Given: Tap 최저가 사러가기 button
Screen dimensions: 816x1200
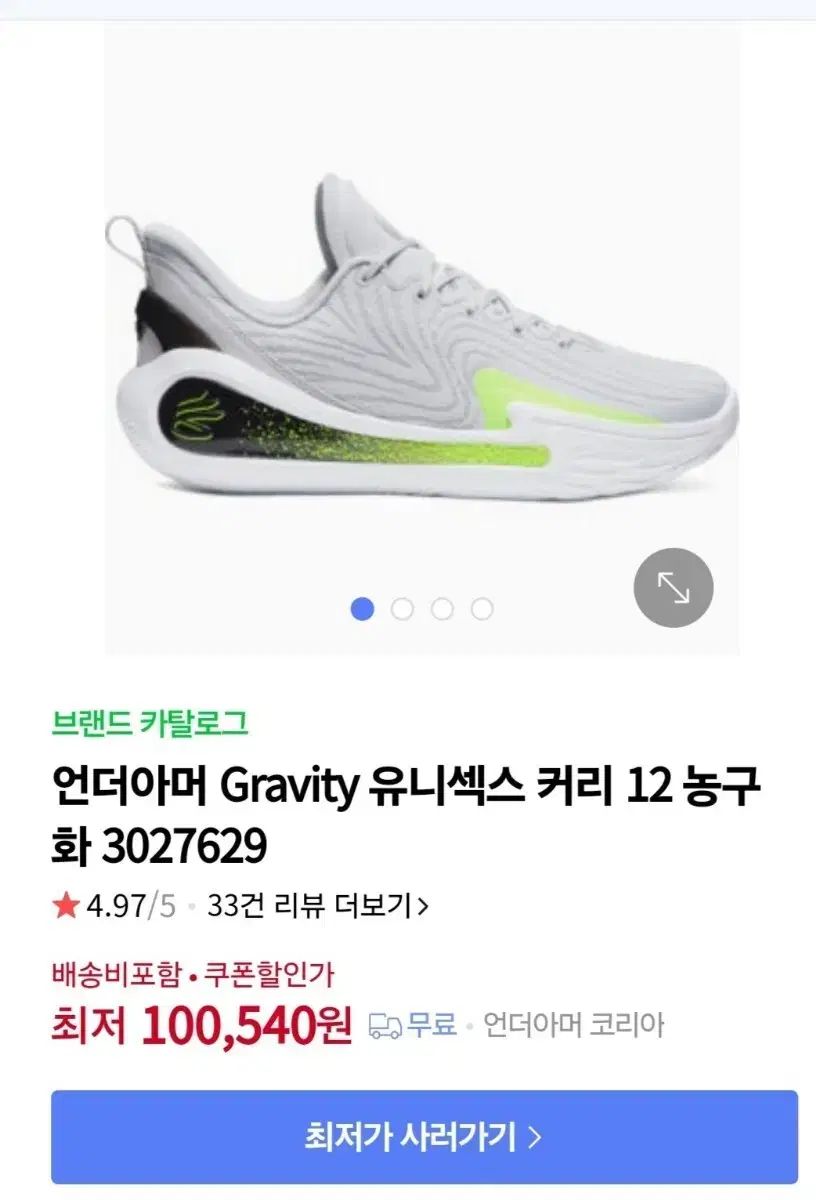Looking at the screenshot, I should pyautogui.click(x=424, y=1137).
